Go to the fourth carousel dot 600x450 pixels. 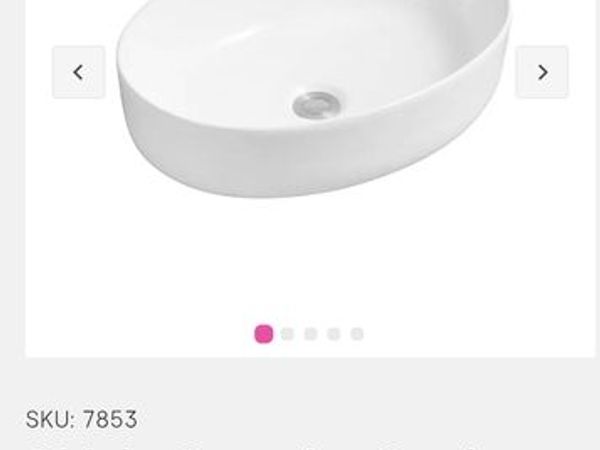pyautogui.click(x=334, y=334)
